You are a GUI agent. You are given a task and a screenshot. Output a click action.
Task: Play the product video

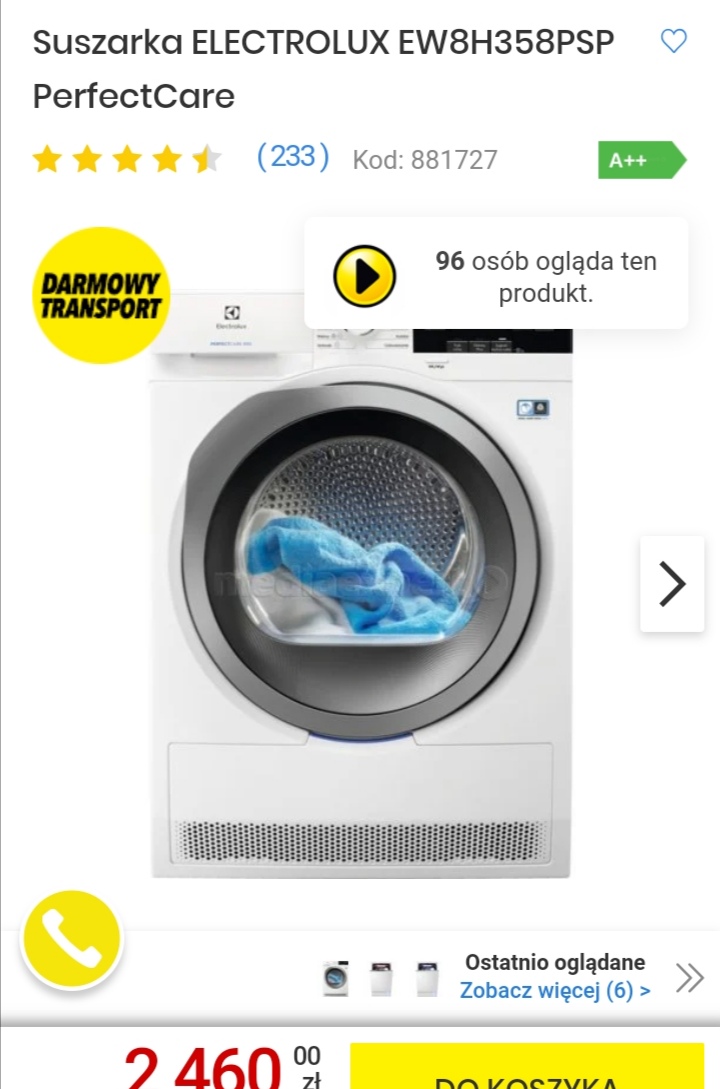[364, 276]
